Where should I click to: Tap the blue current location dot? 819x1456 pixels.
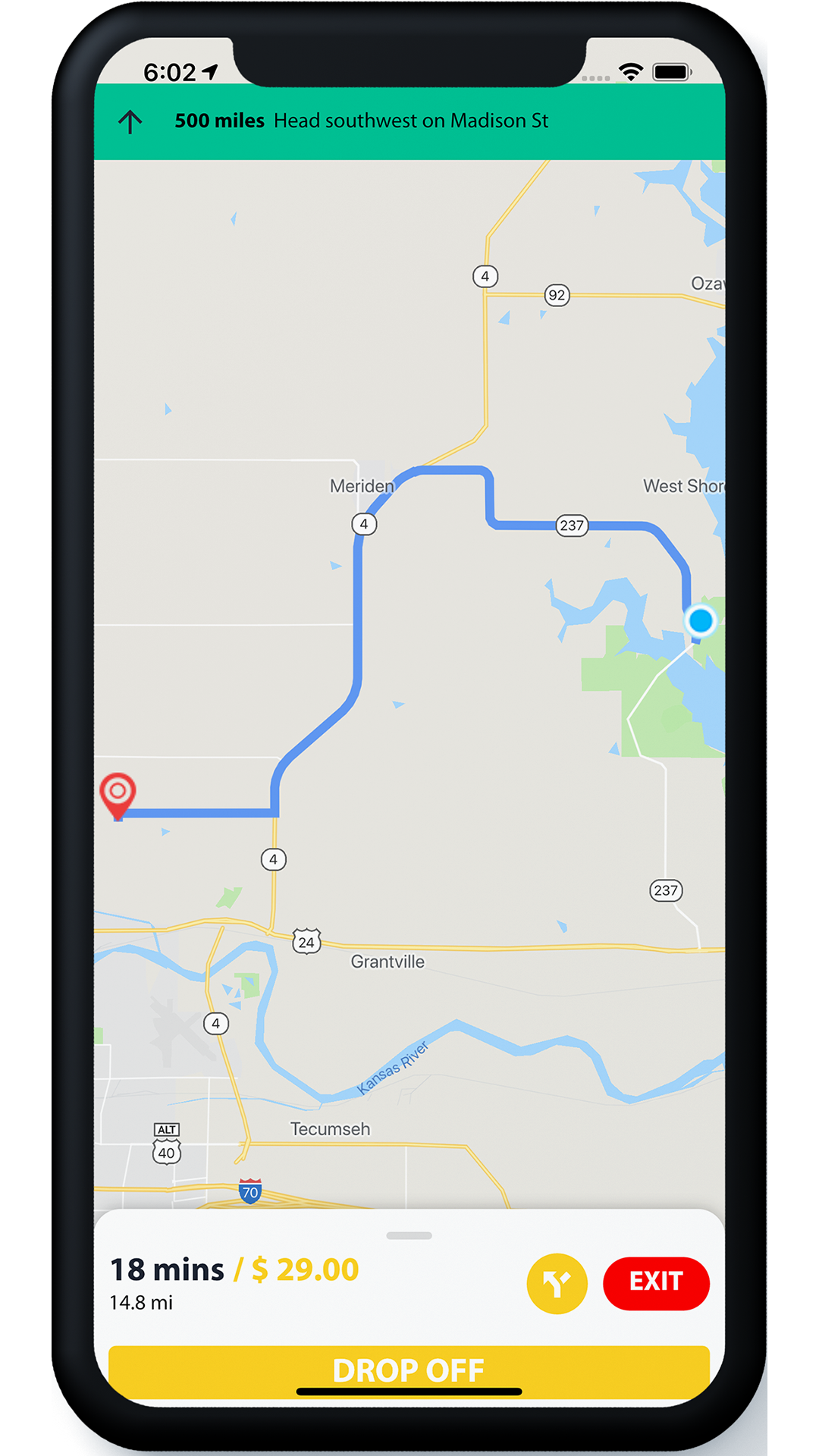click(700, 620)
